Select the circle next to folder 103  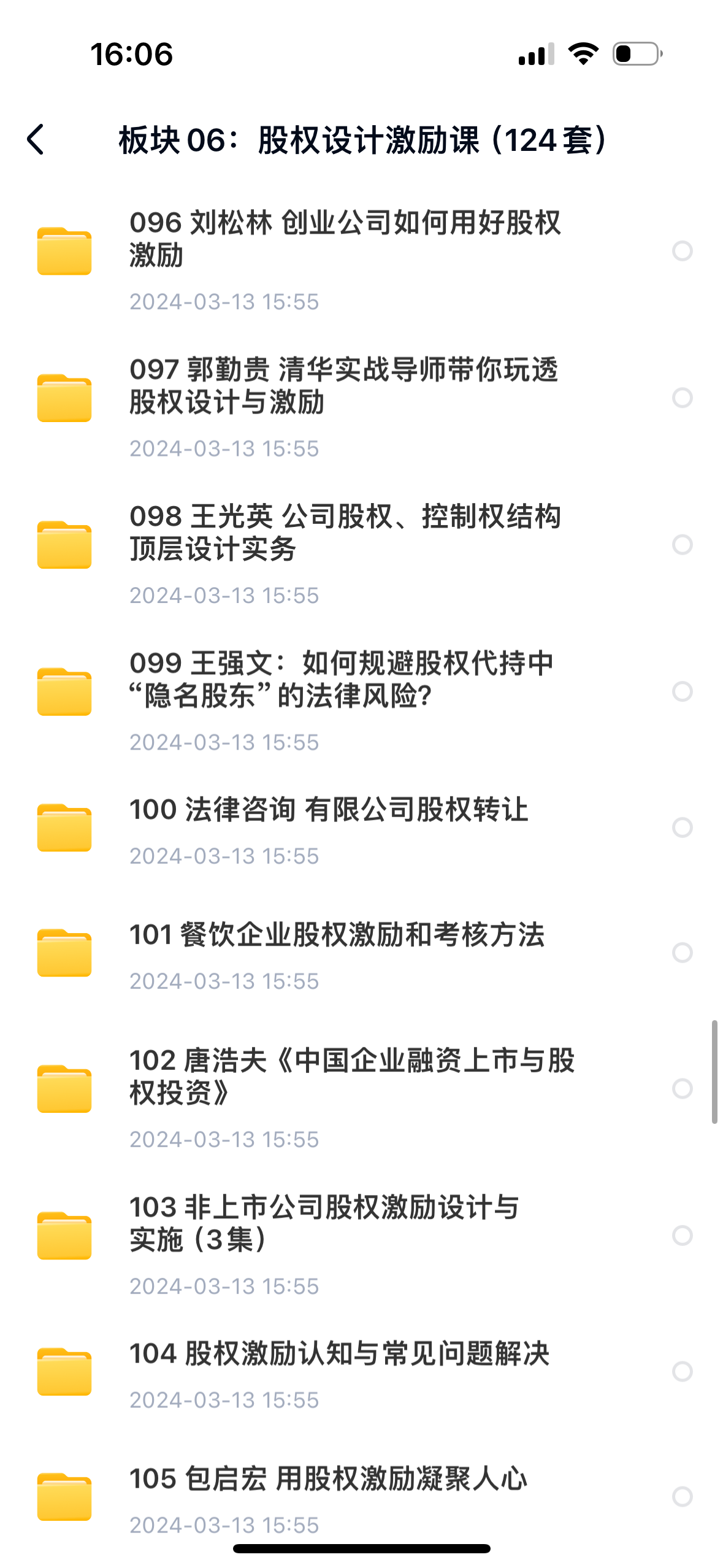coord(682,1235)
